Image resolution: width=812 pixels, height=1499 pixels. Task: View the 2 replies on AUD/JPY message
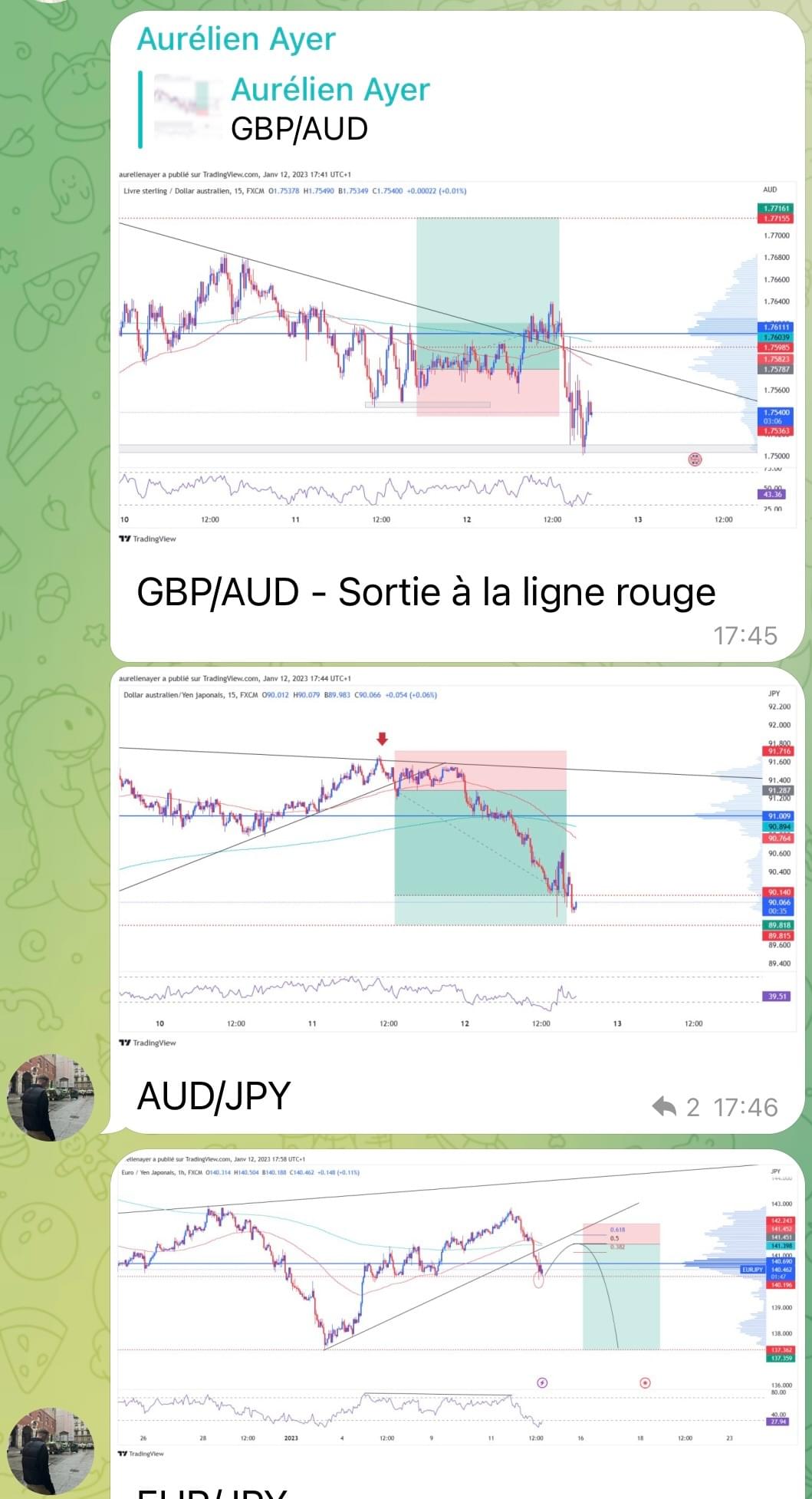coord(675,1107)
